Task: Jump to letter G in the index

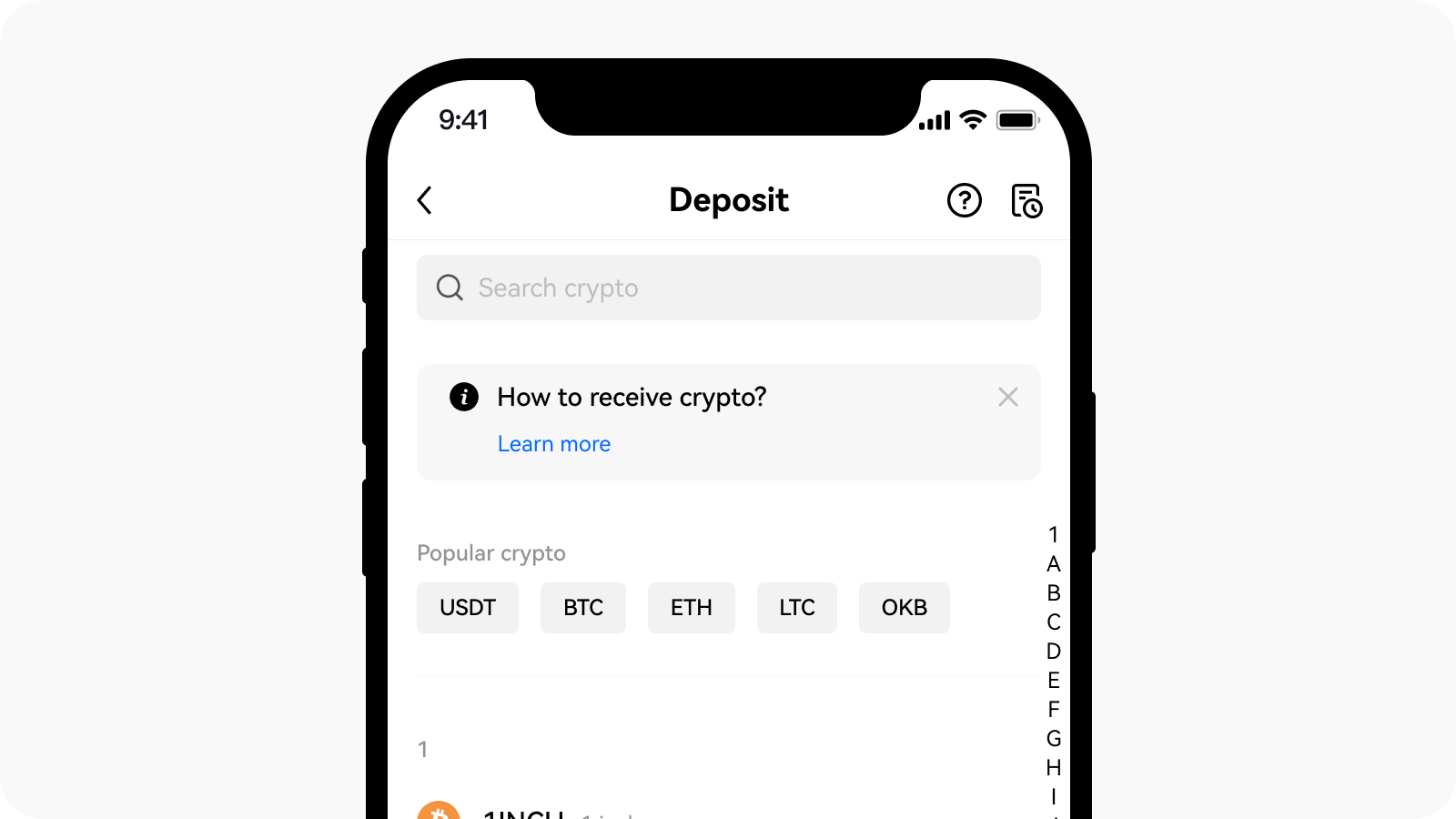Action: point(1054,738)
